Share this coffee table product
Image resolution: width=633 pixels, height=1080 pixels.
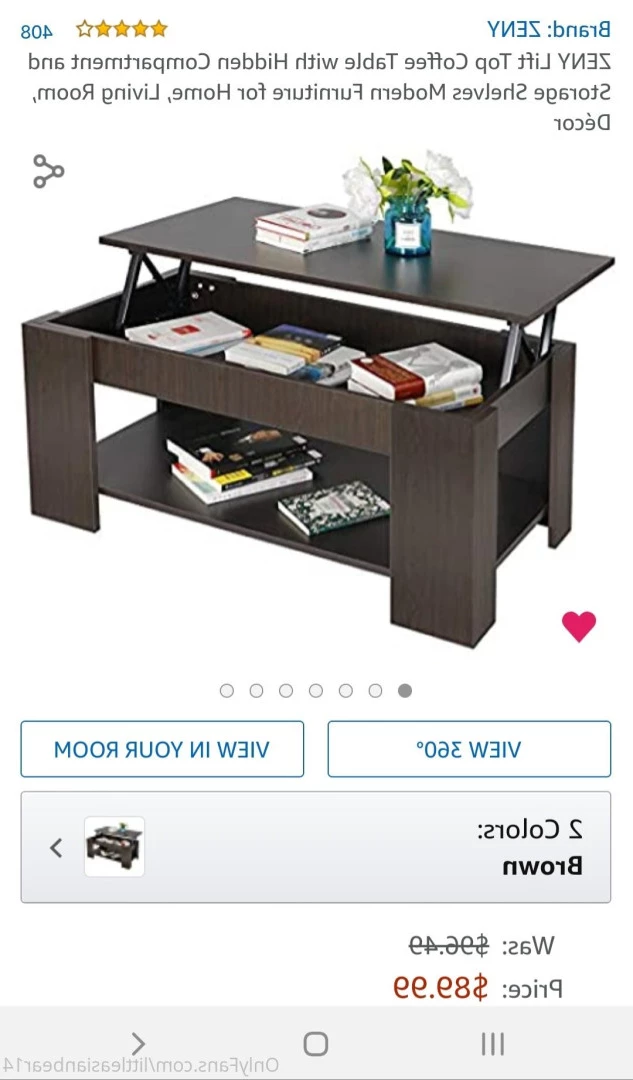coord(47,172)
